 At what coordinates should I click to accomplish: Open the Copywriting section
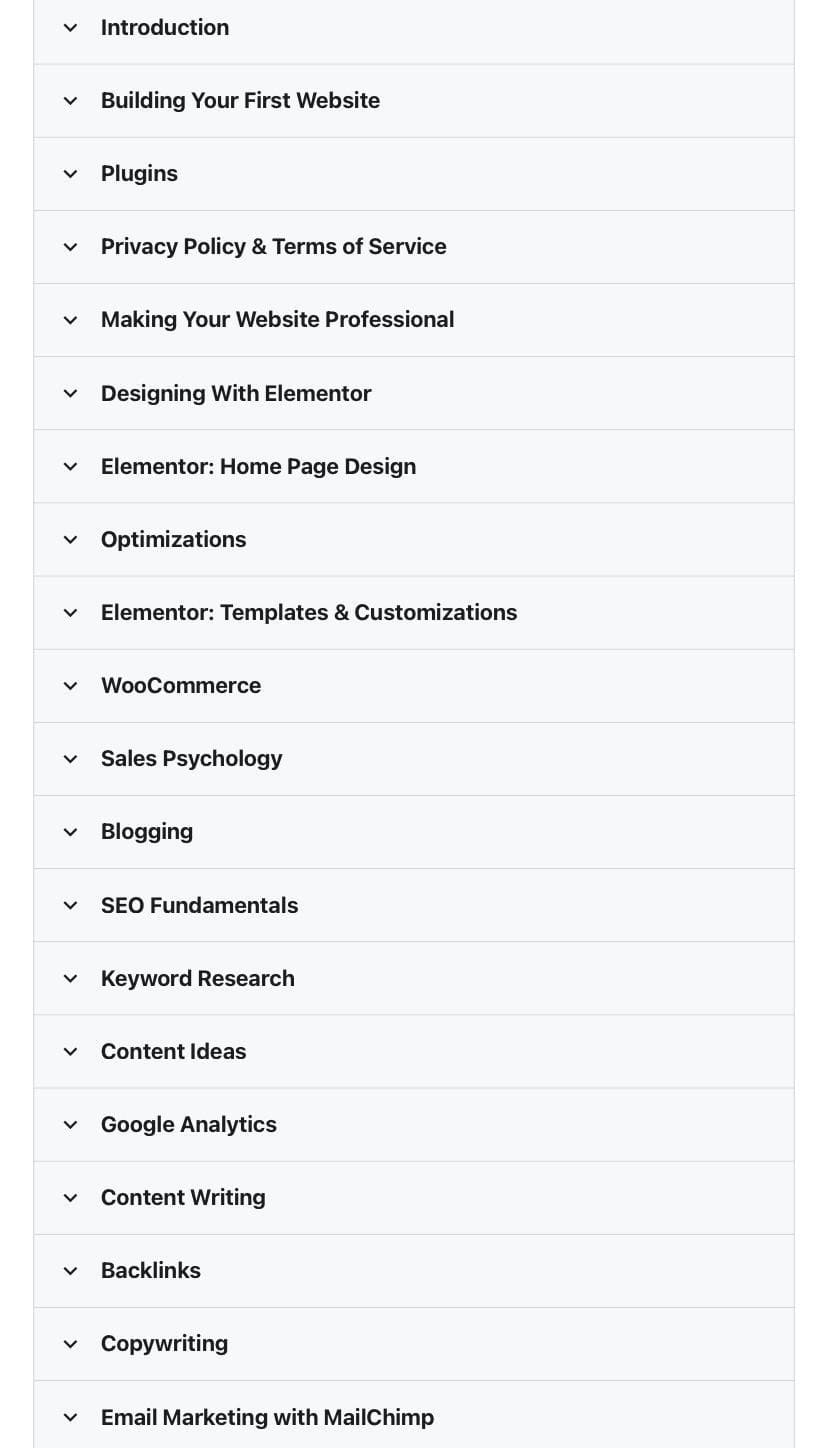point(414,1344)
